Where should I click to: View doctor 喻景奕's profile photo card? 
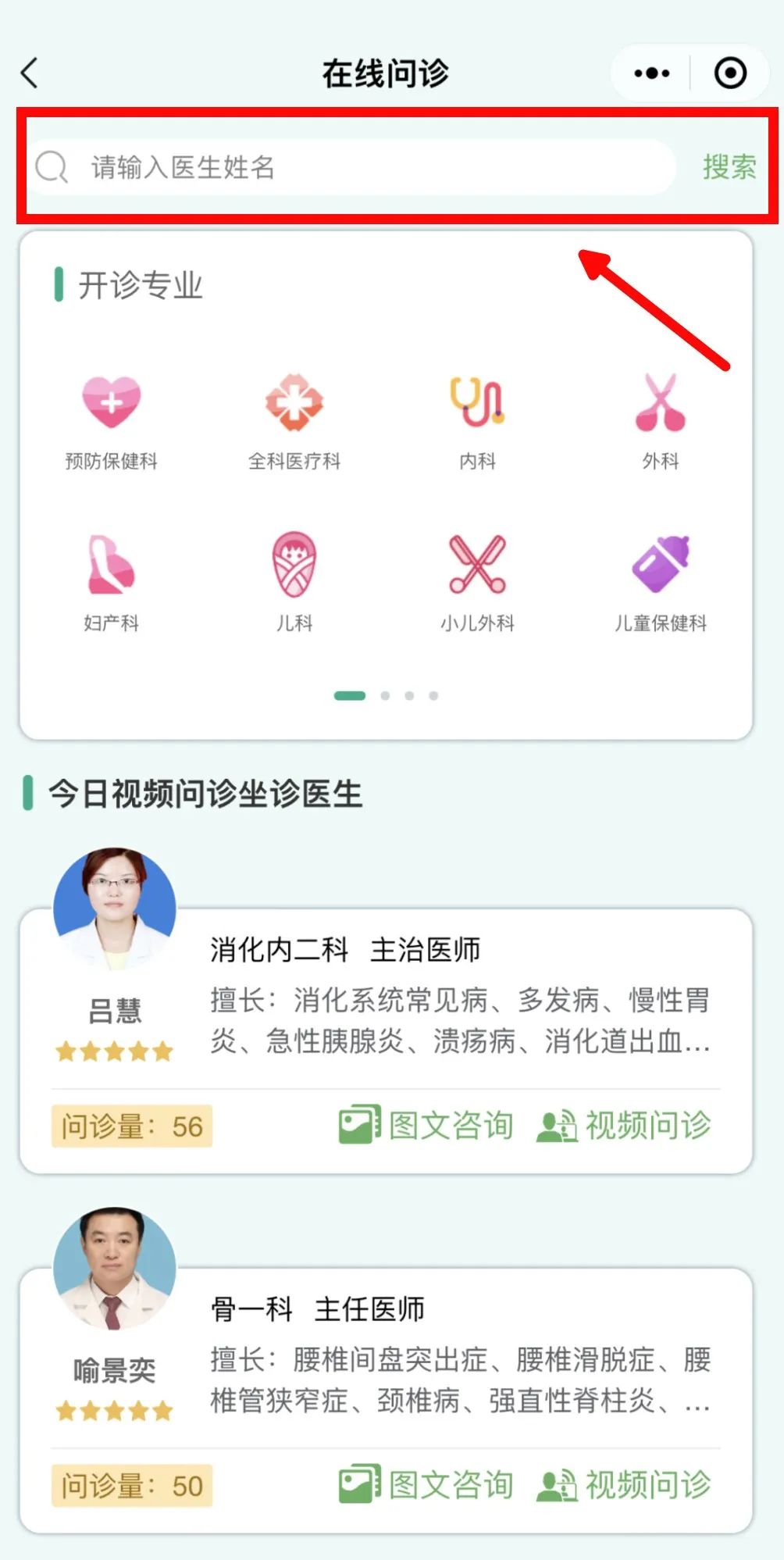[x=115, y=1268]
